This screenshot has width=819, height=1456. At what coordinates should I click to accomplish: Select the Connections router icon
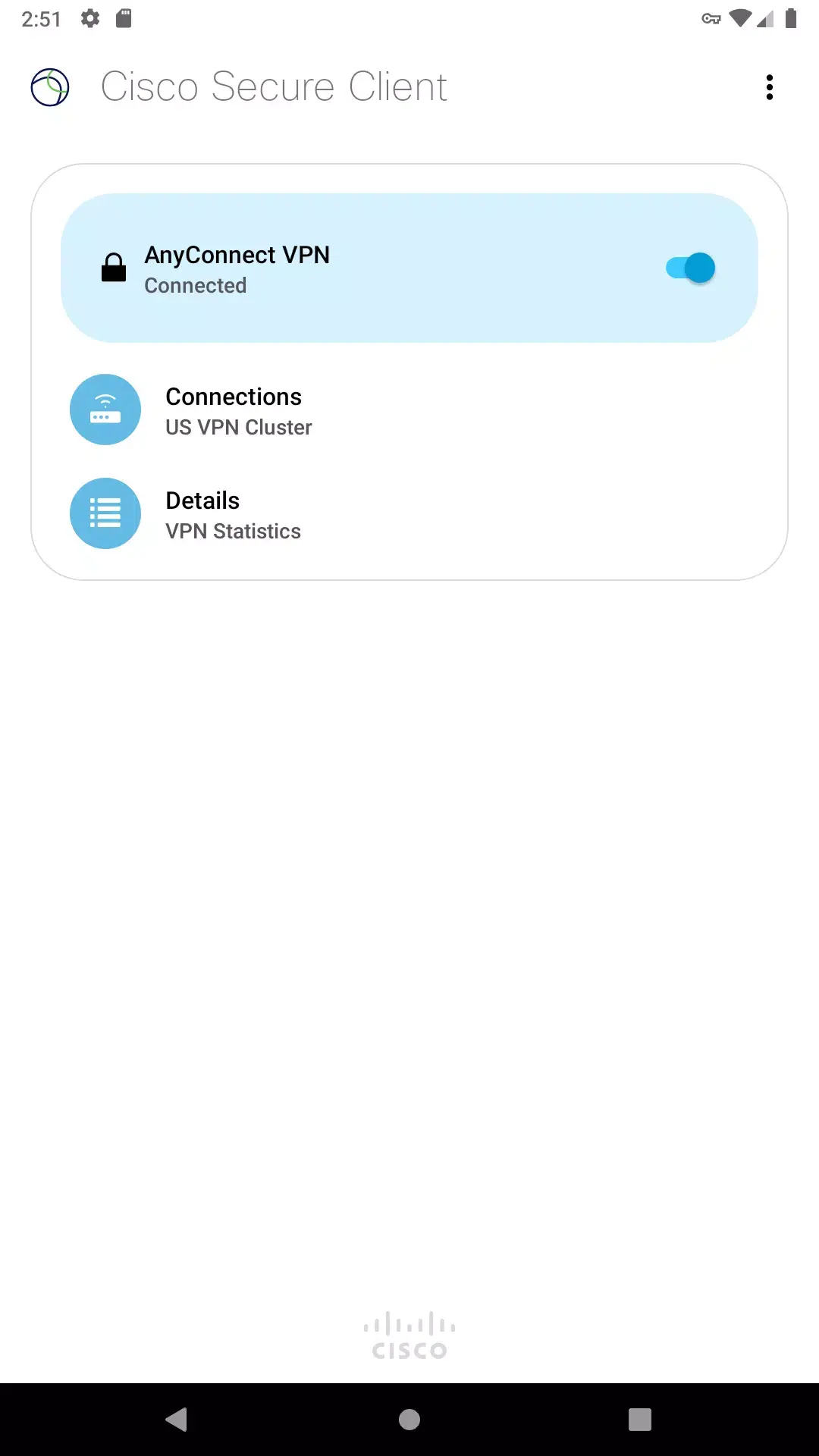105,409
